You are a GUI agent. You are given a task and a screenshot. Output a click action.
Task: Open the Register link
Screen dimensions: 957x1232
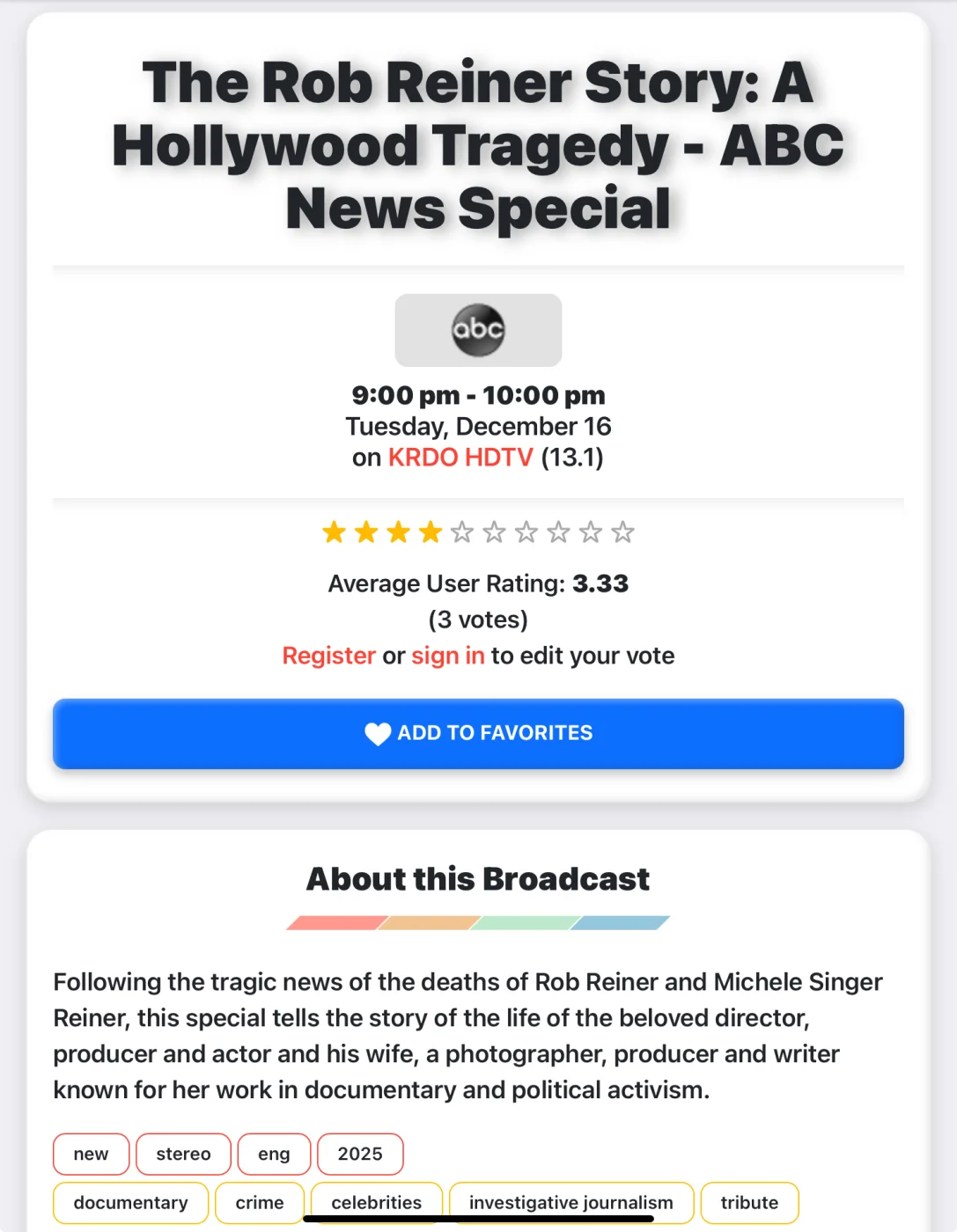pos(328,656)
